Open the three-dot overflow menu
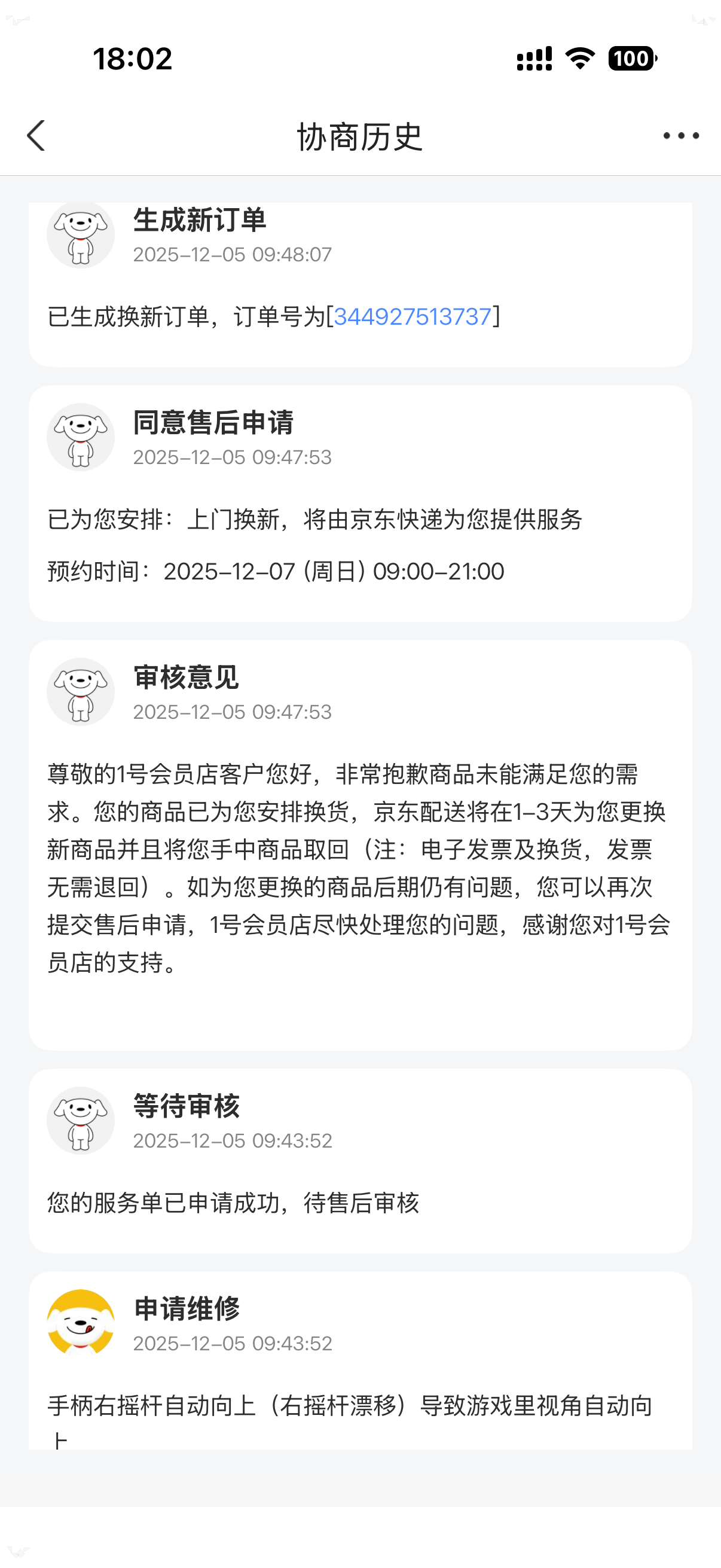 click(x=681, y=136)
